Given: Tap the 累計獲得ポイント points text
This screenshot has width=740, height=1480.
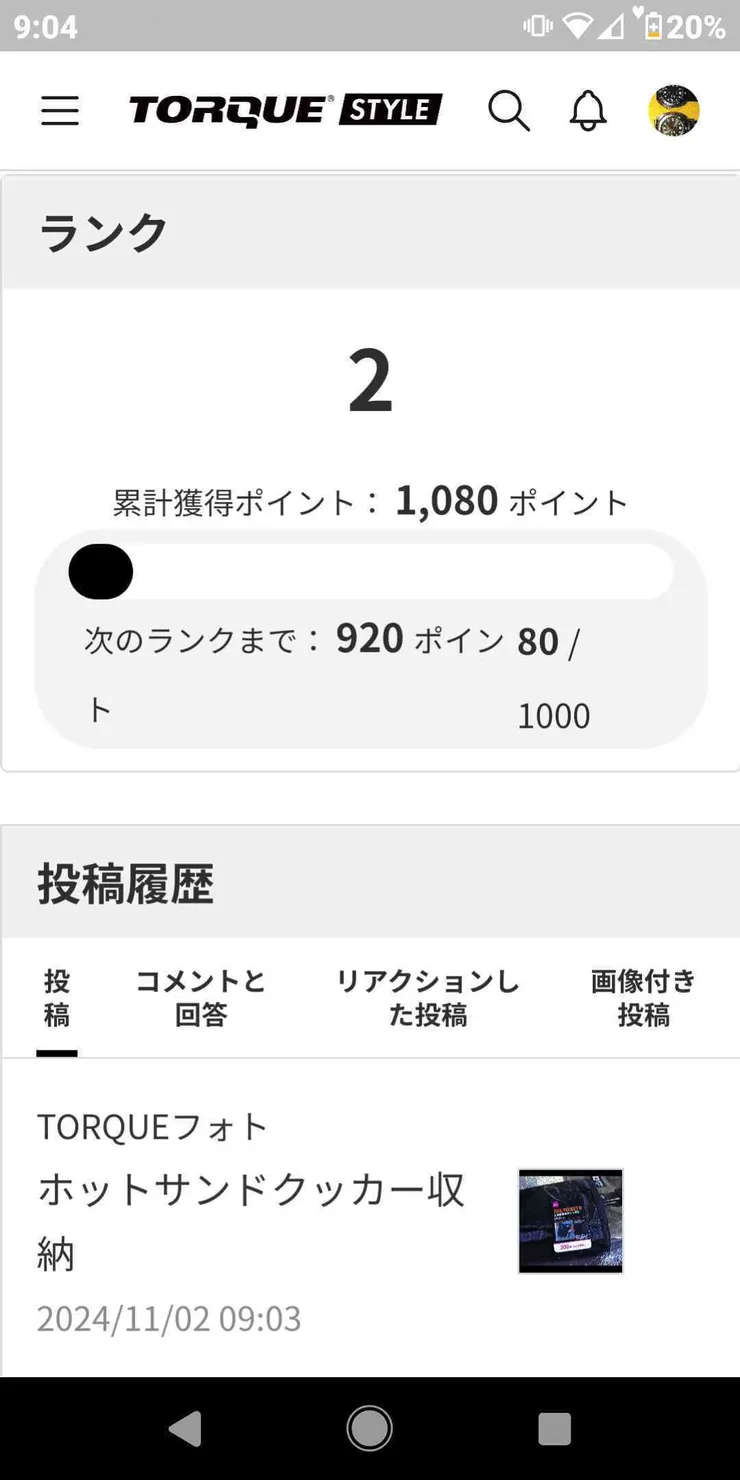Looking at the screenshot, I should (x=370, y=501).
